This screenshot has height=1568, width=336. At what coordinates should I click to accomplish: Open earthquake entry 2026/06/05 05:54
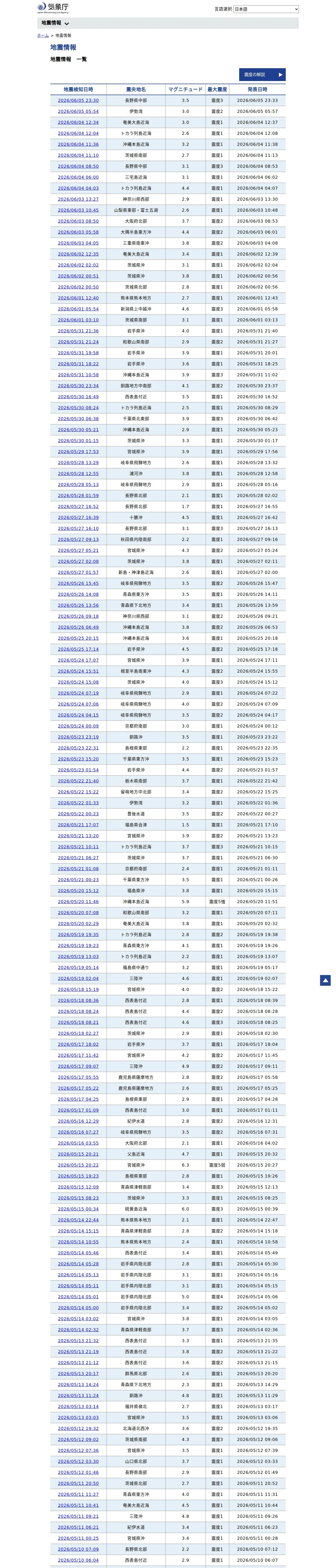[78, 111]
